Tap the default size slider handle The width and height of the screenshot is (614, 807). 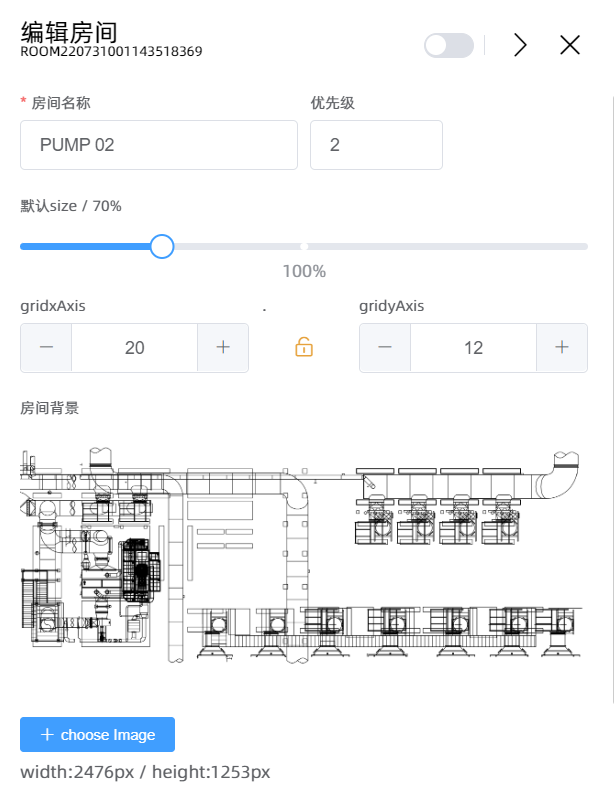click(162, 246)
